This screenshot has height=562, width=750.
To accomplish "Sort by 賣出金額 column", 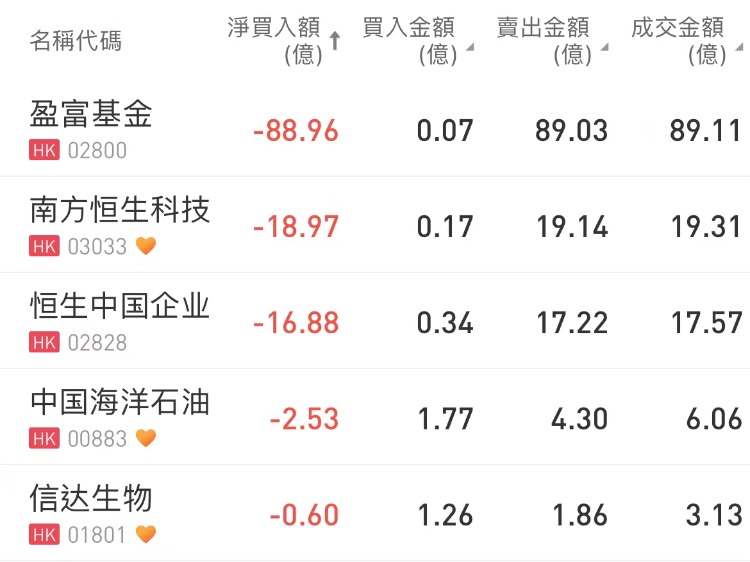I will [x=551, y=41].
